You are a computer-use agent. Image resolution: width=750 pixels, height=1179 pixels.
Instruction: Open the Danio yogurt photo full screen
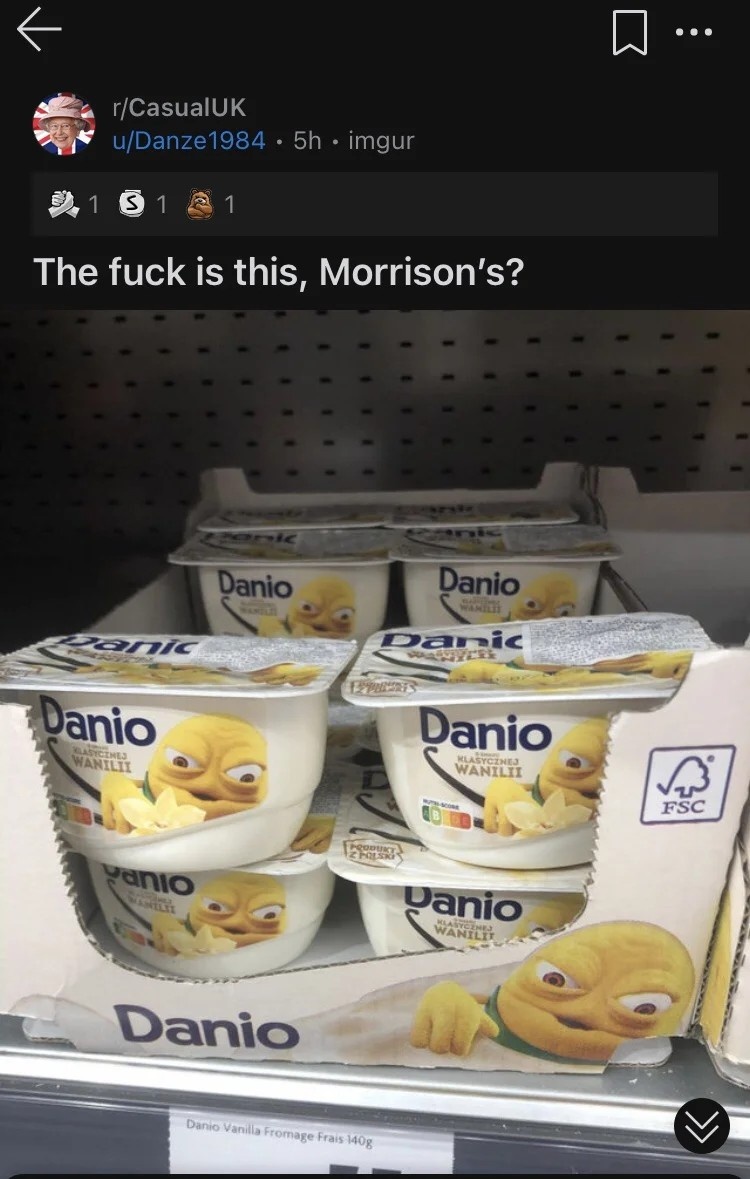coord(375,740)
